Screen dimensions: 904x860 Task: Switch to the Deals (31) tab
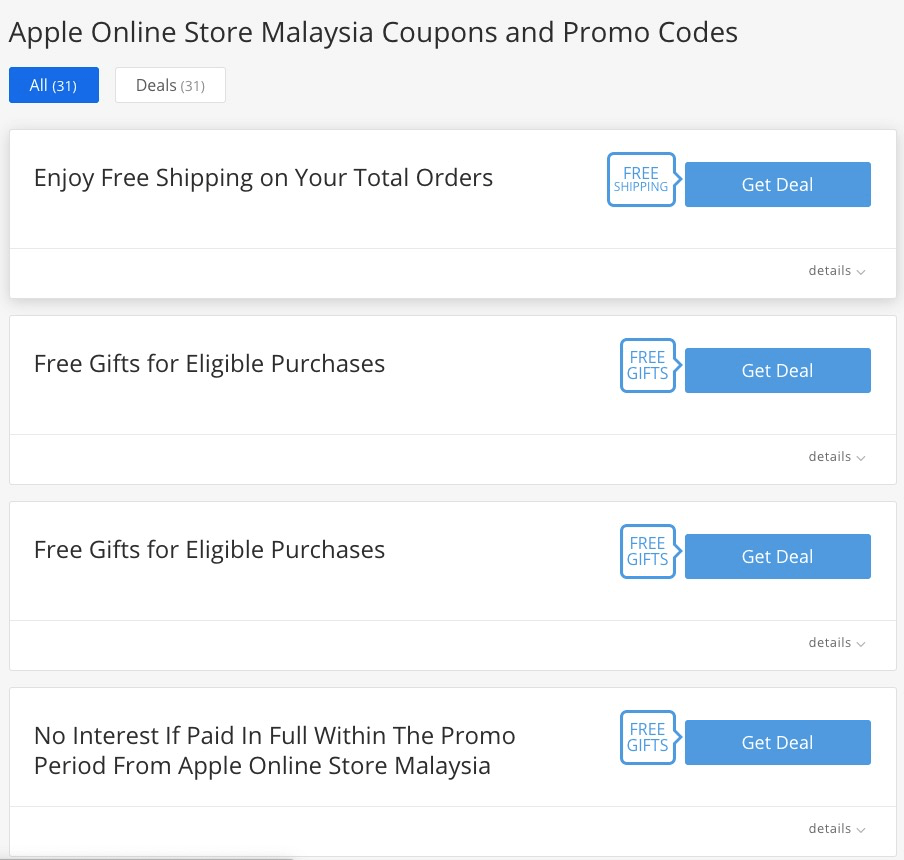pyautogui.click(x=170, y=85)
